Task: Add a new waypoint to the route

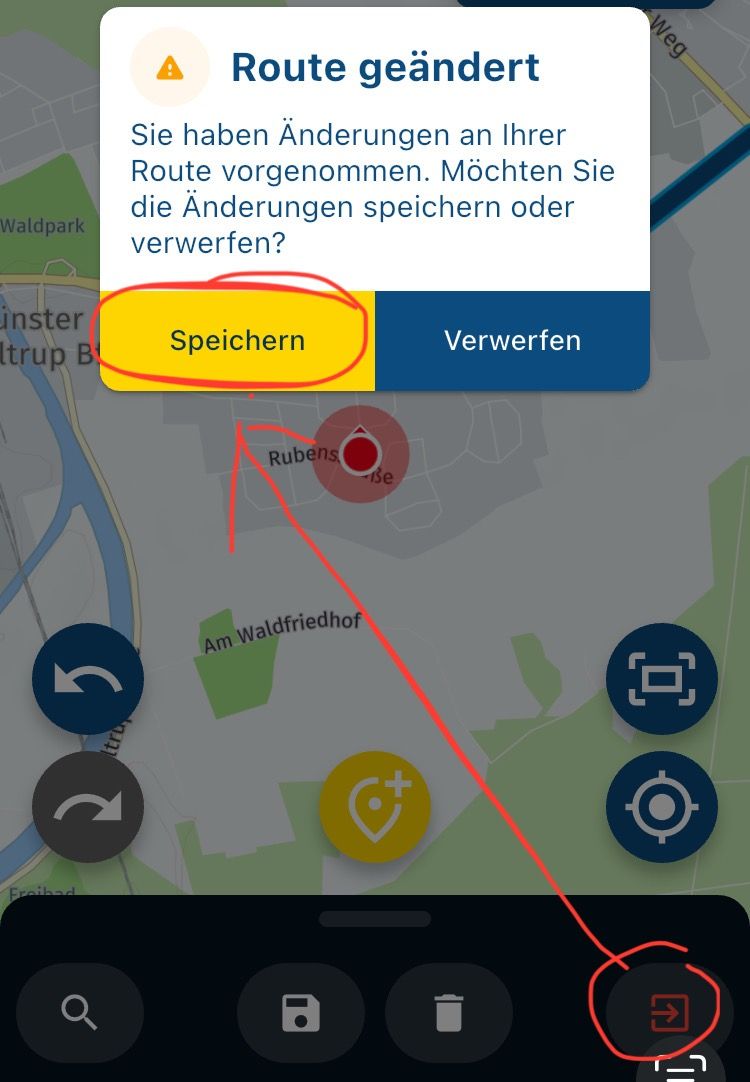Action: [x=375, y=806]
